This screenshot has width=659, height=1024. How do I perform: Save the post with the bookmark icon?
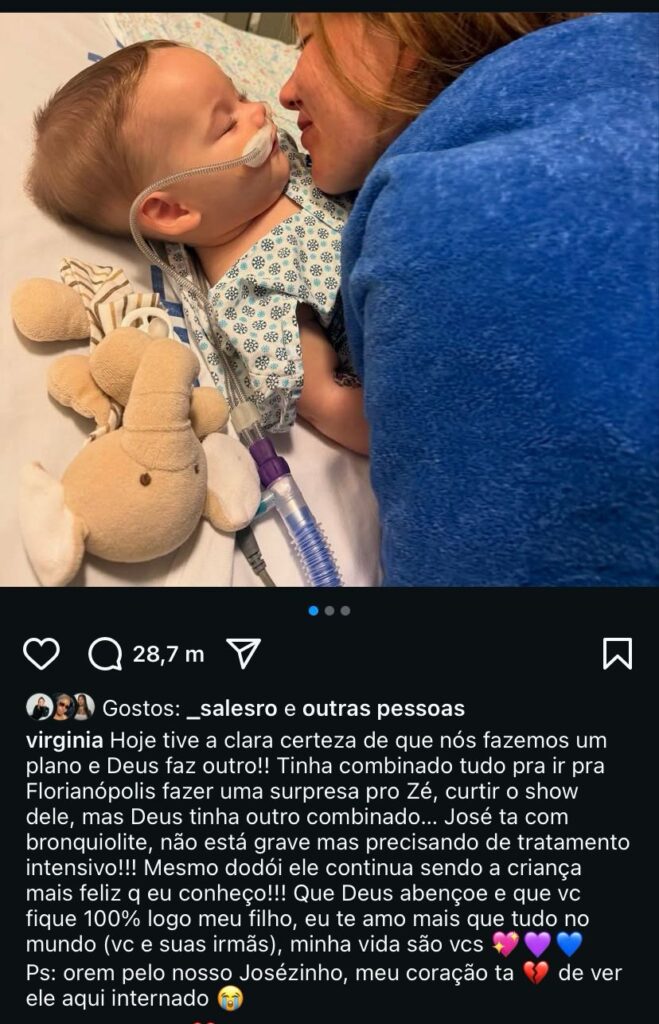[x=617, y=654]
